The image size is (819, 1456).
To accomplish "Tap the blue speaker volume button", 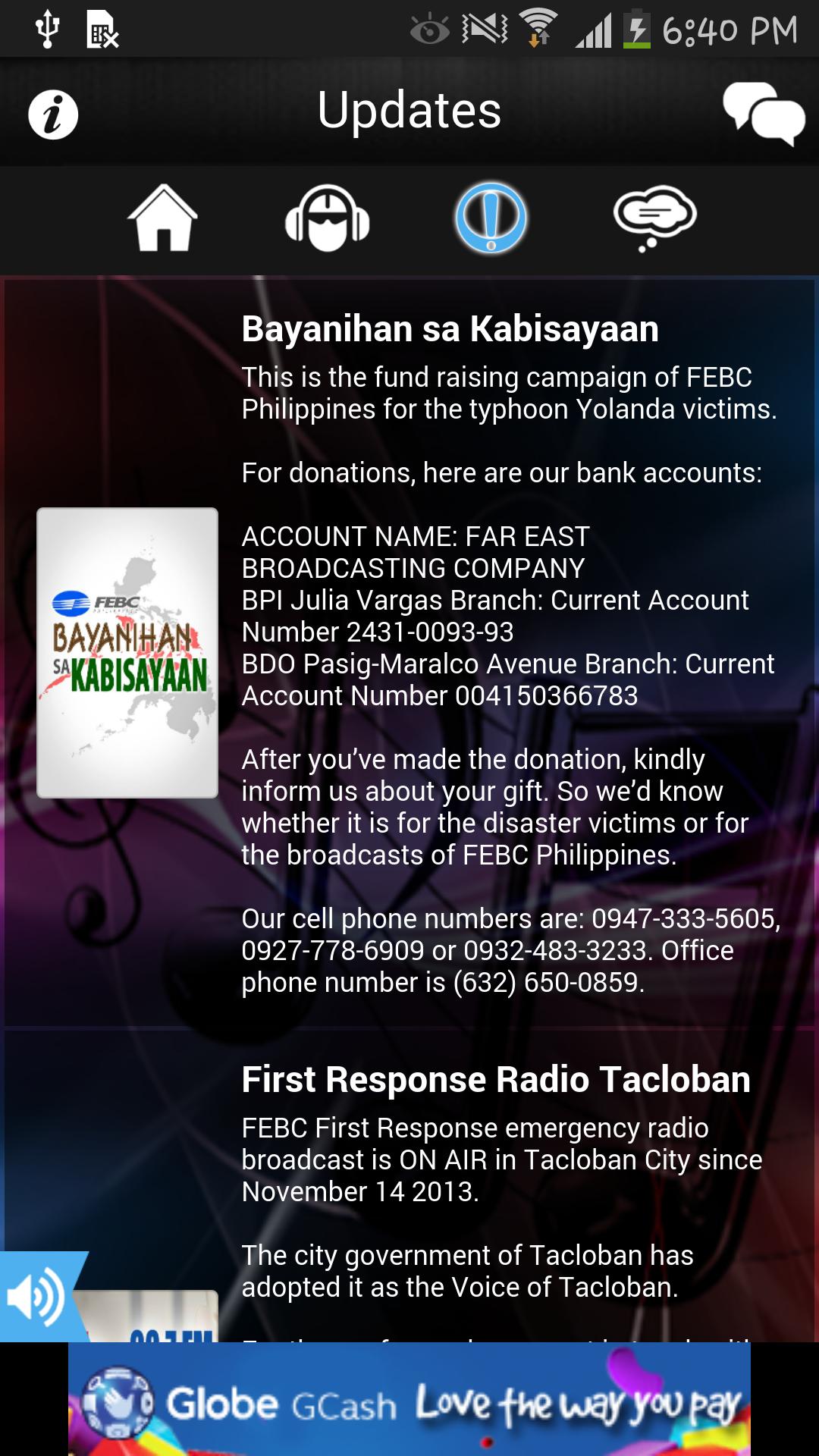I will pos(36,1297).
